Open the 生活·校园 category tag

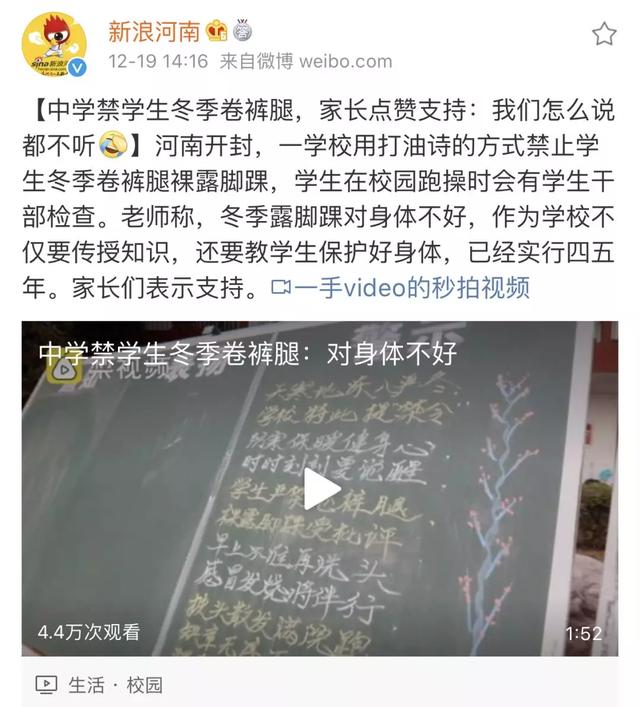(x=115, y=685)
